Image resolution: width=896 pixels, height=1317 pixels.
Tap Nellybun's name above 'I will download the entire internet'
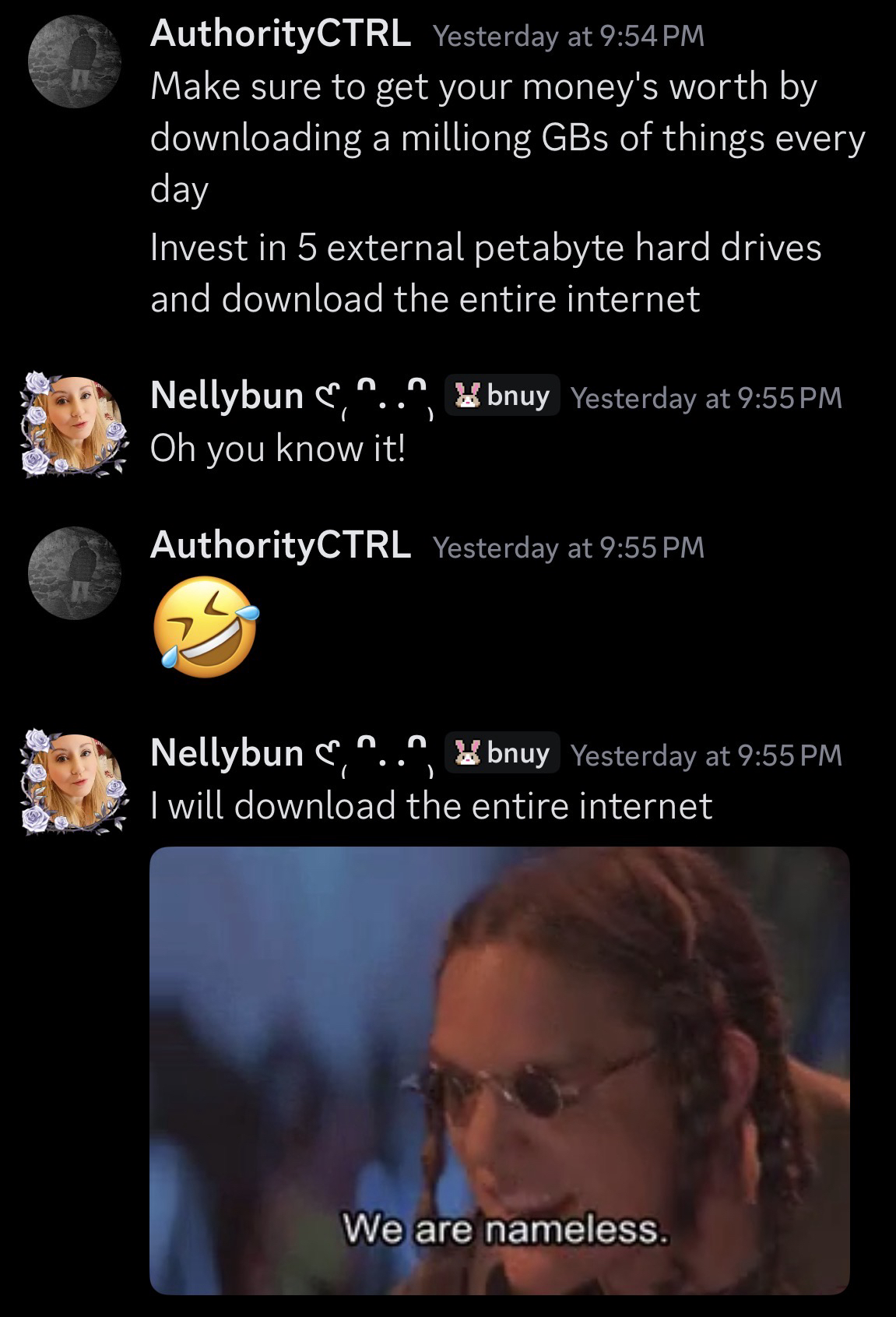click(227, 752)
